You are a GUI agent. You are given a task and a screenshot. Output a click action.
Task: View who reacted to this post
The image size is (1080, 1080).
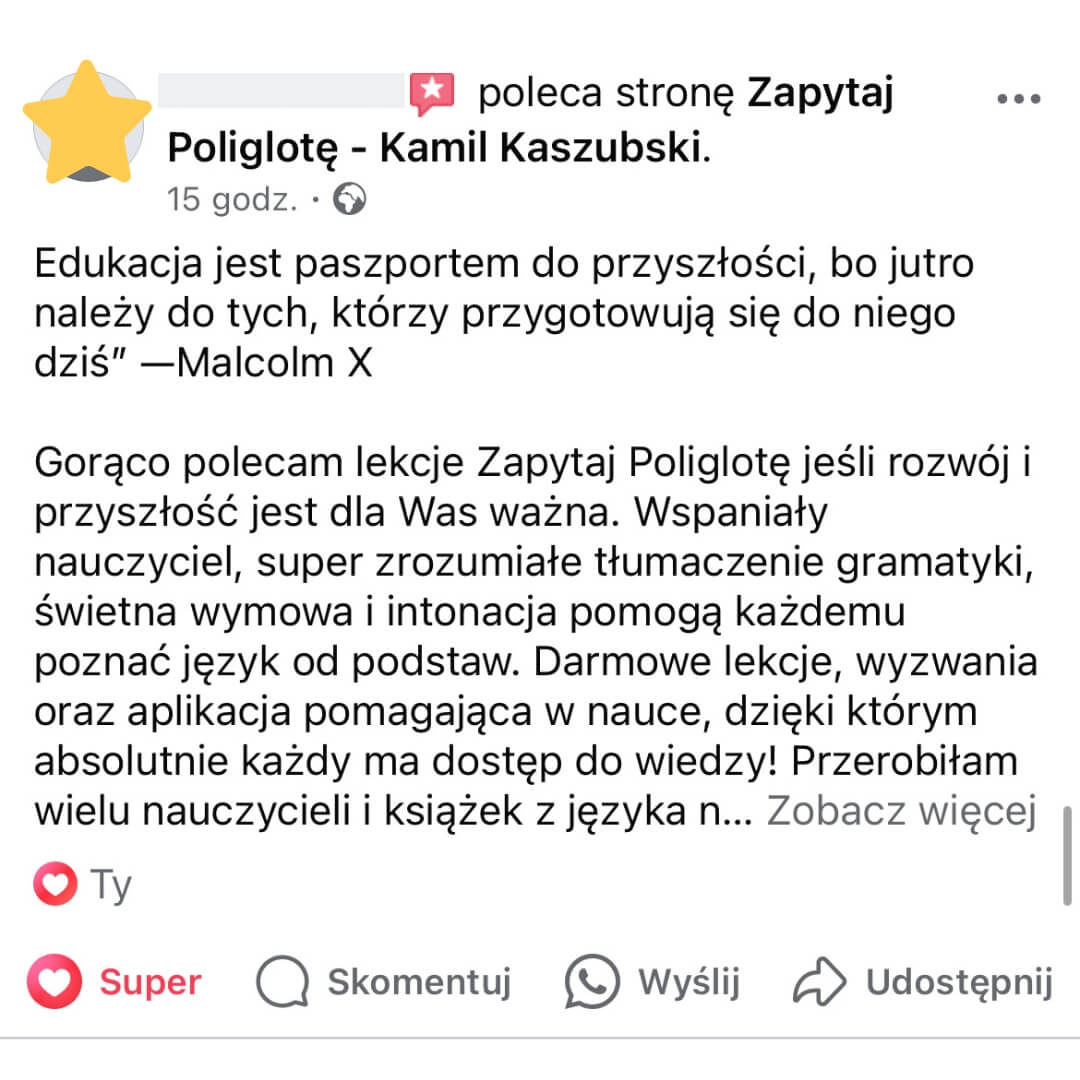click(83, 885)
